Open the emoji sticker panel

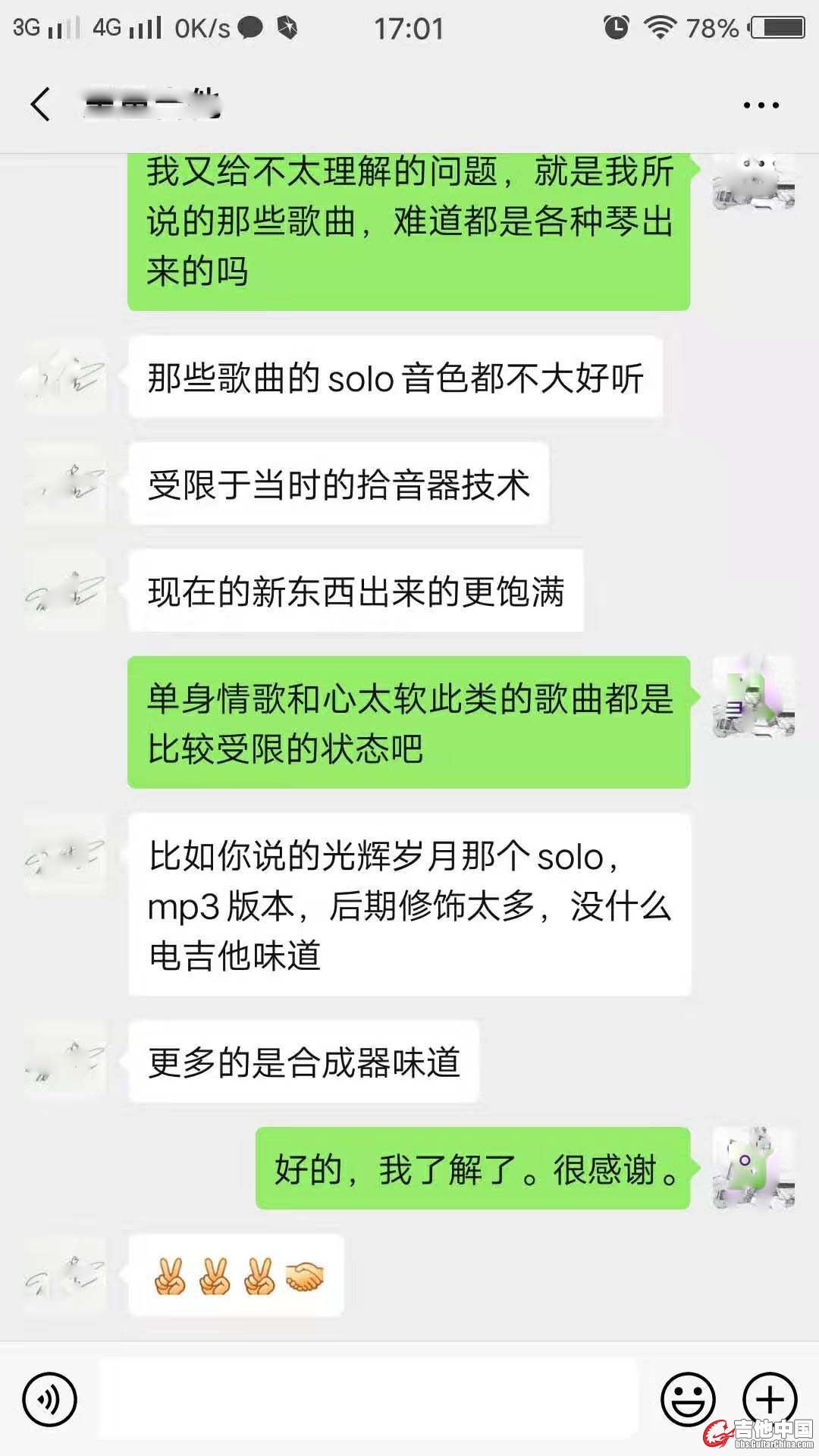688,1399
